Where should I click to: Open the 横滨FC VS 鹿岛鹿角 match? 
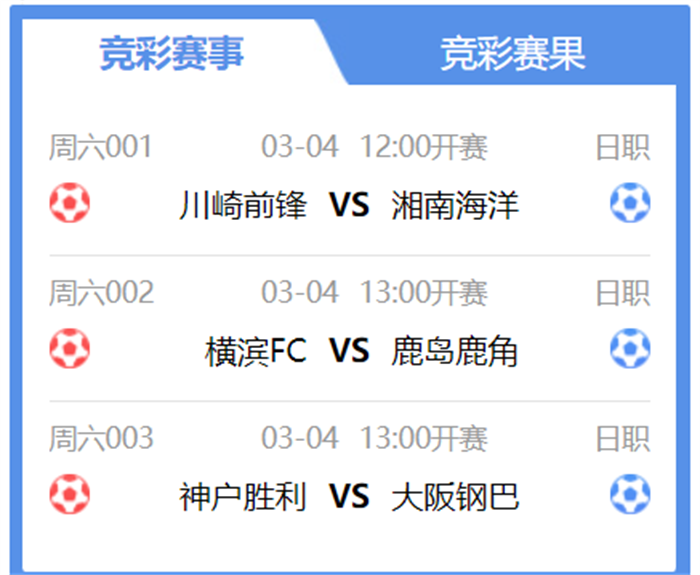349,351
